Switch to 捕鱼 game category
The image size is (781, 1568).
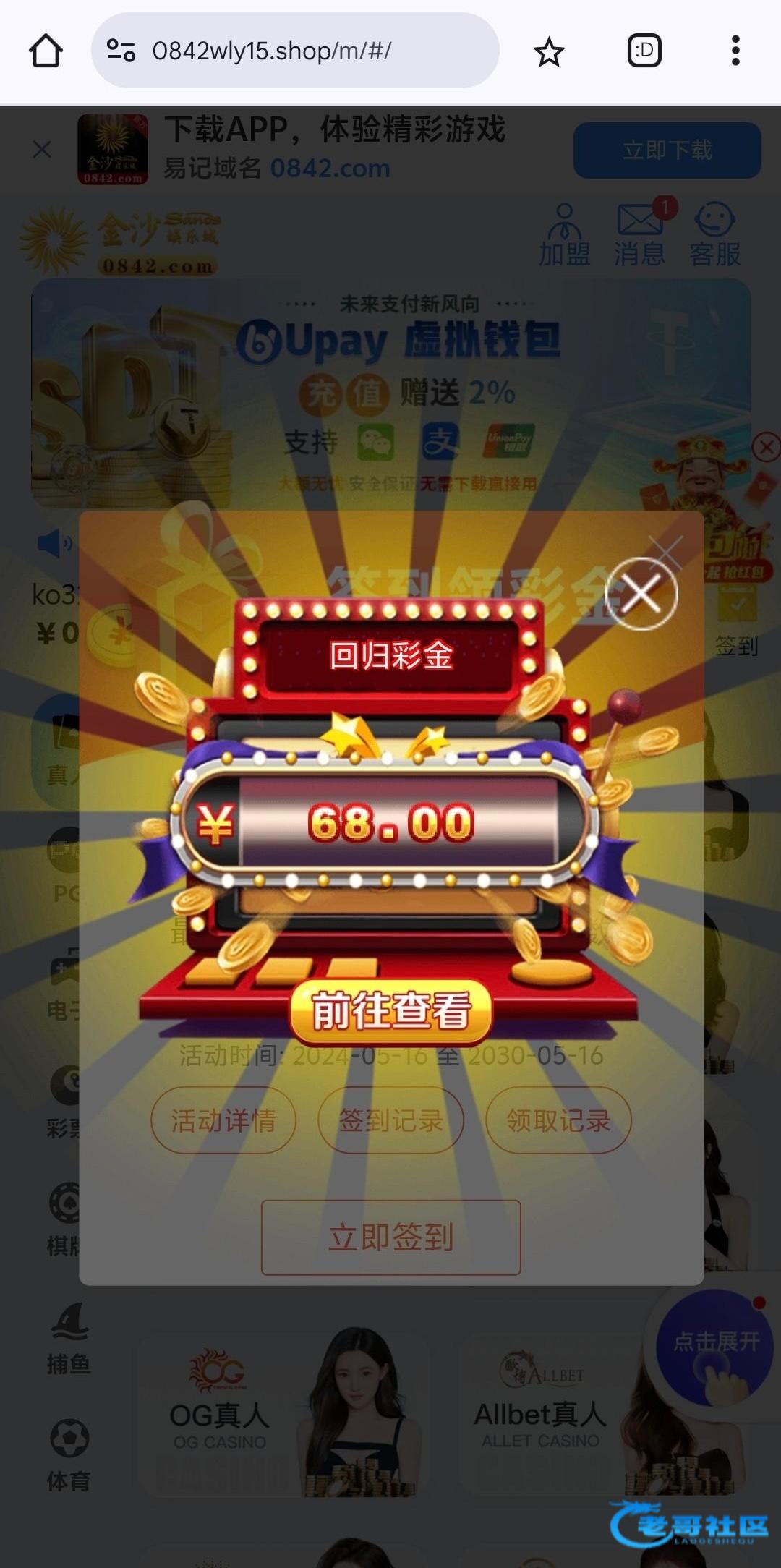point(69,1338)
